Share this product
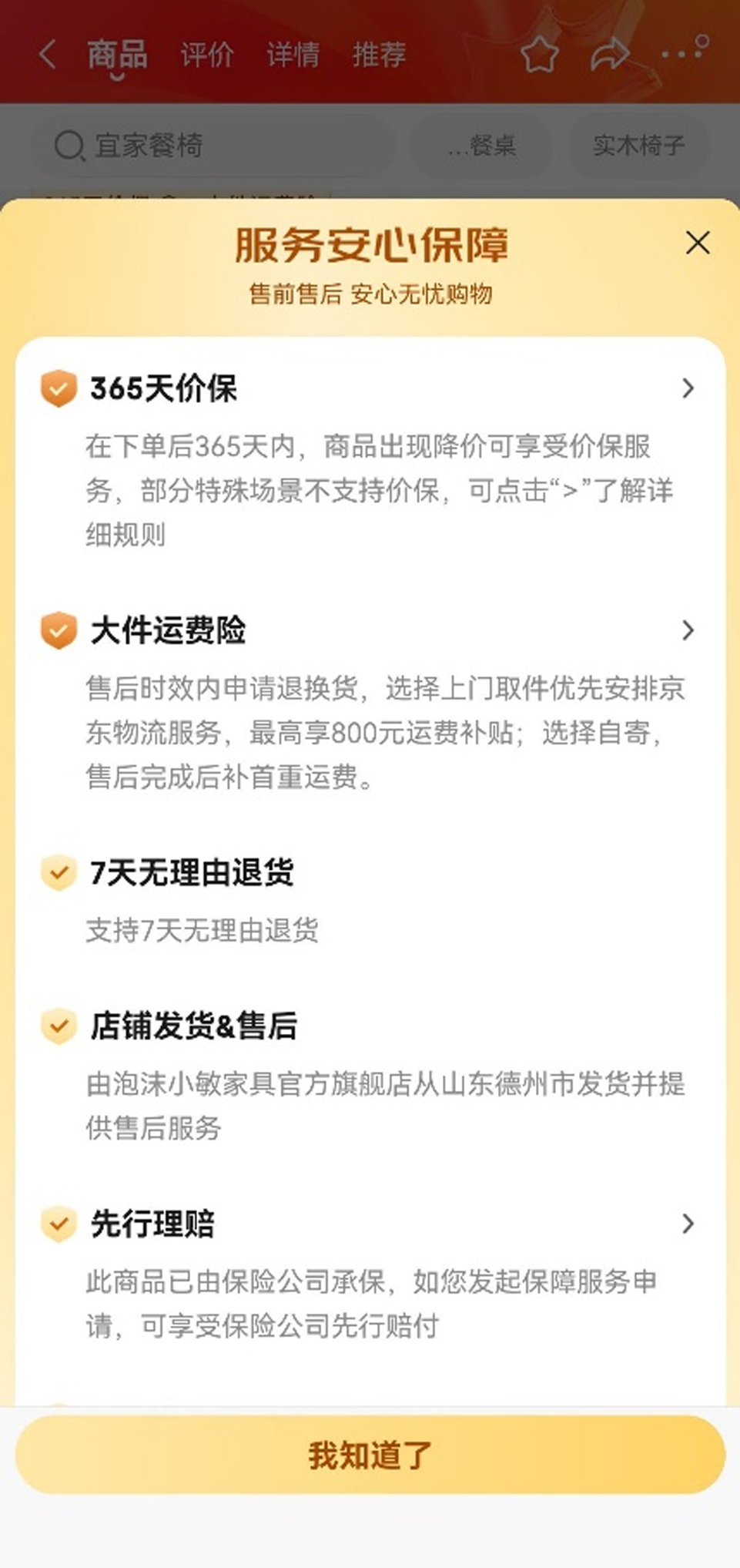 [x=609, y=55]
